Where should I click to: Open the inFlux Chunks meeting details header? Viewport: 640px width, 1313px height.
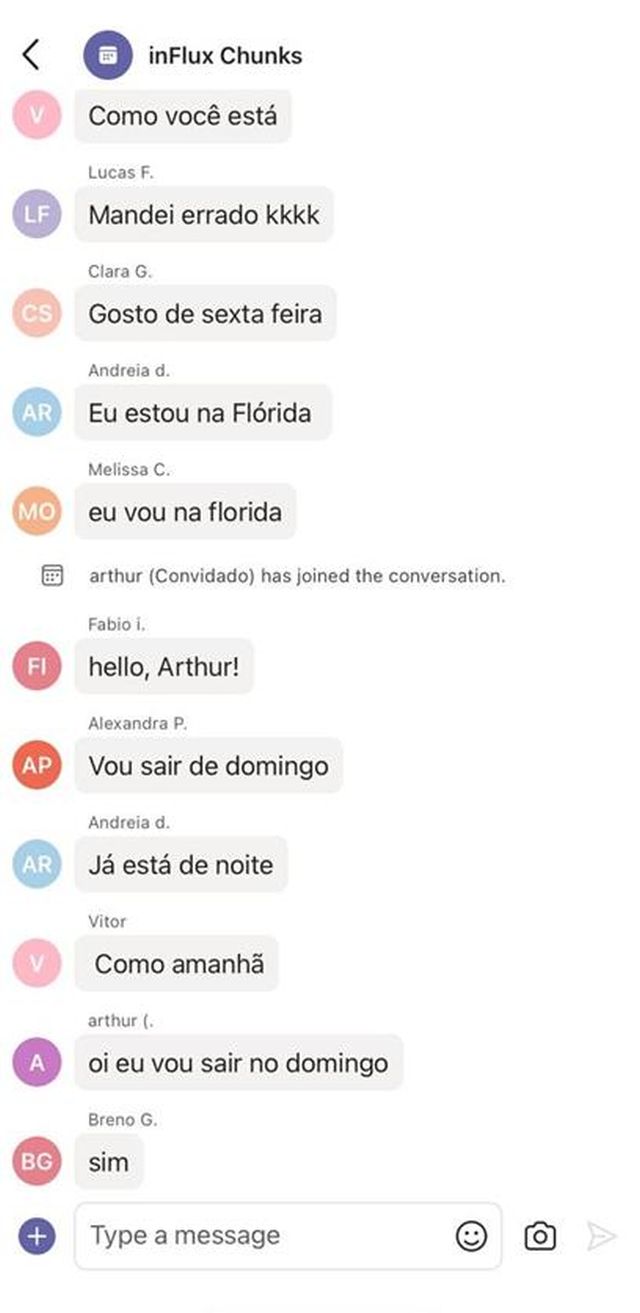tap(195, 55)
